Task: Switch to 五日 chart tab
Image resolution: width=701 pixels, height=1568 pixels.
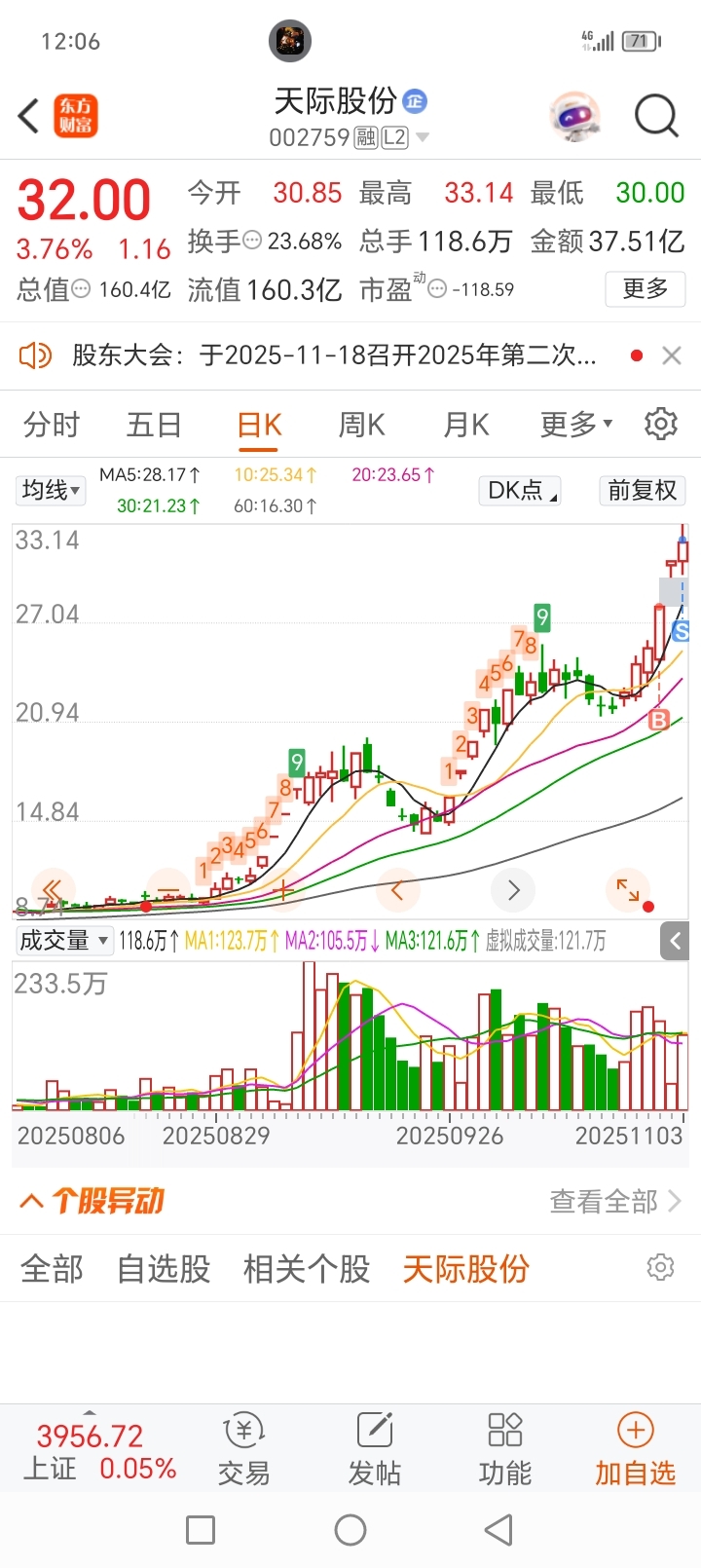Action: click(154, 425)
